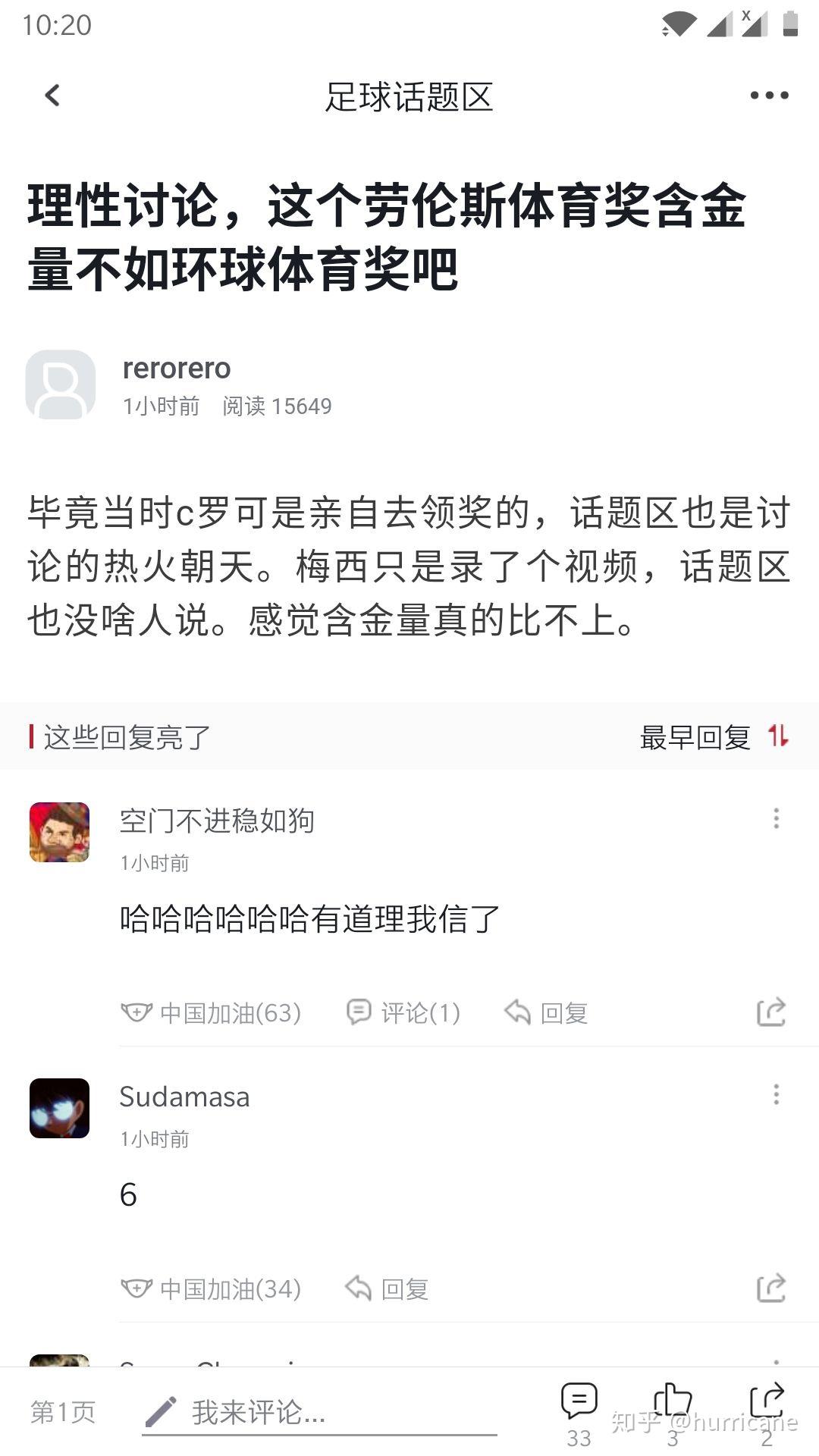This screenshot has height=1456, width=819.
Task: Reply to Sudamasa's comment
Action: point(387,1288)
